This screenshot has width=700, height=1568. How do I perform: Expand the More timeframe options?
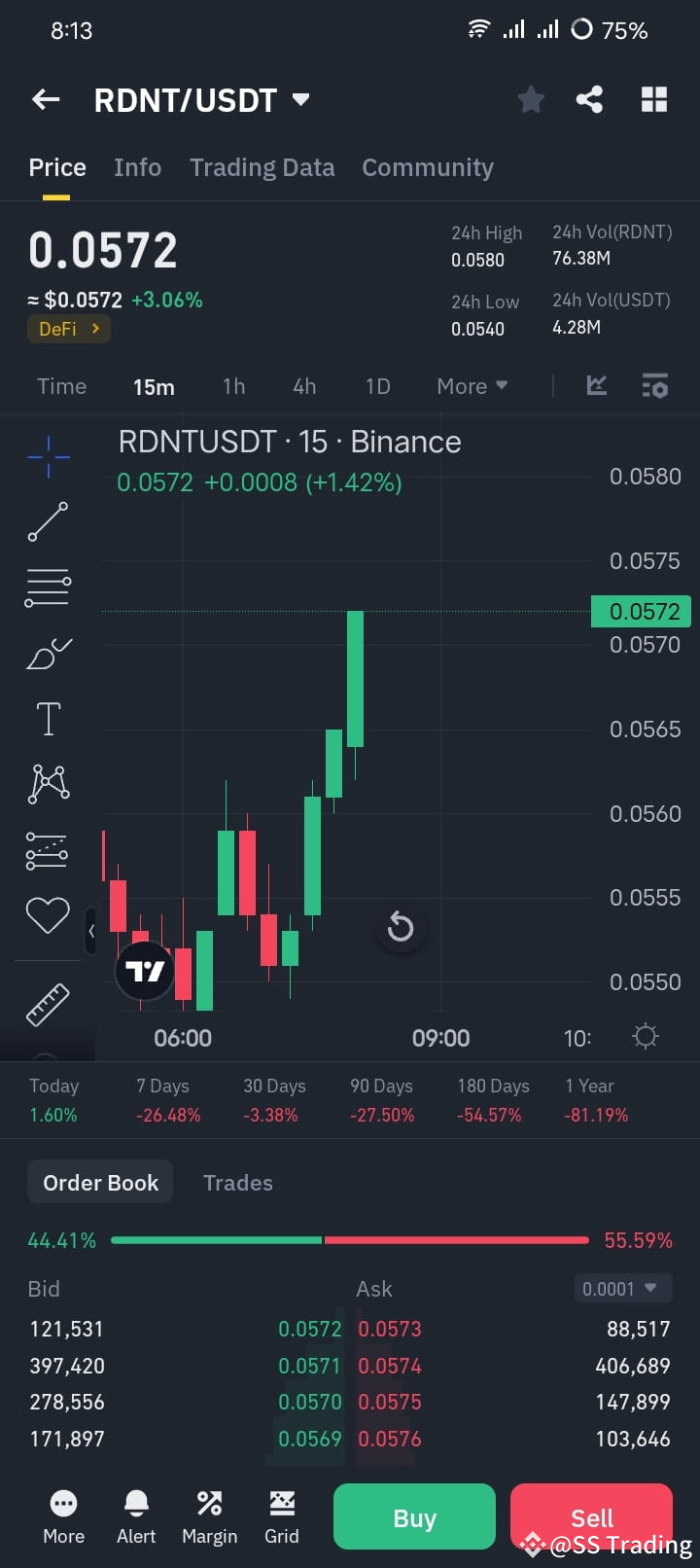pyautogui.click(x=471, y=385)
